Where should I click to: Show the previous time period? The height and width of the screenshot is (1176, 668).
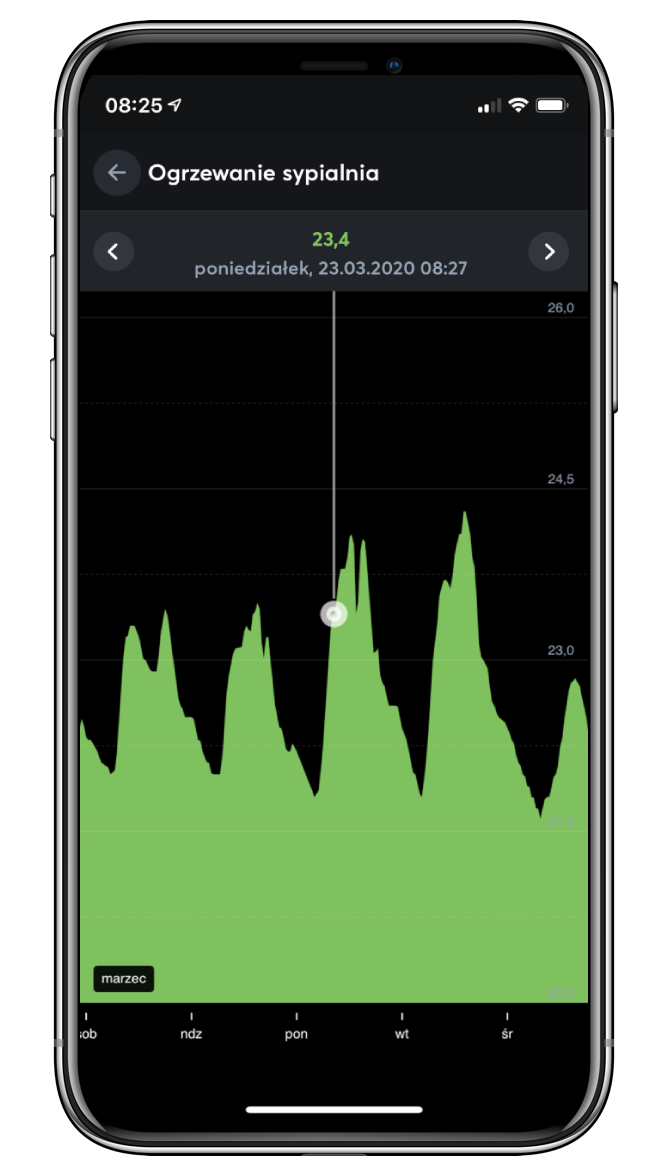[x=114, y=251]
